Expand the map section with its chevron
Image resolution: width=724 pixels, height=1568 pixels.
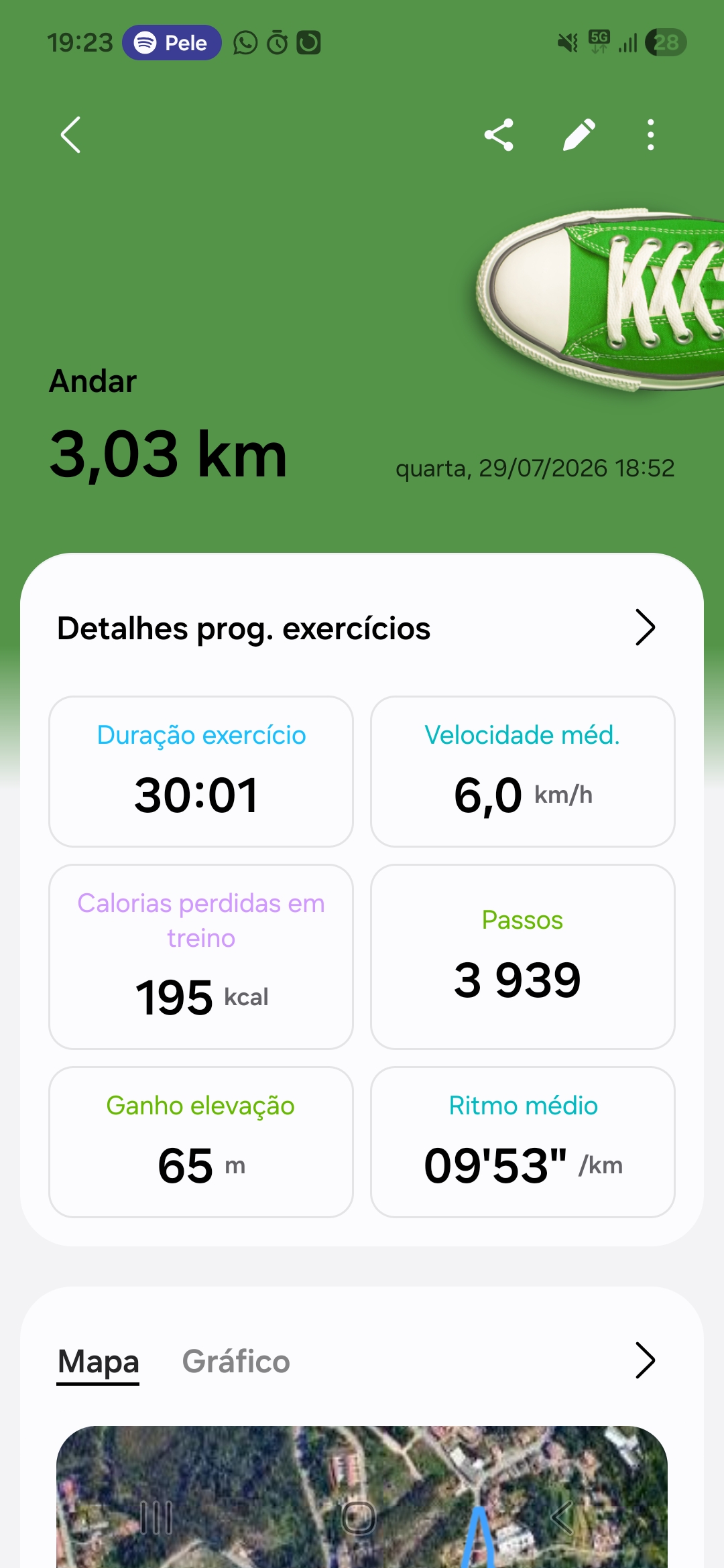[644, 1361]
